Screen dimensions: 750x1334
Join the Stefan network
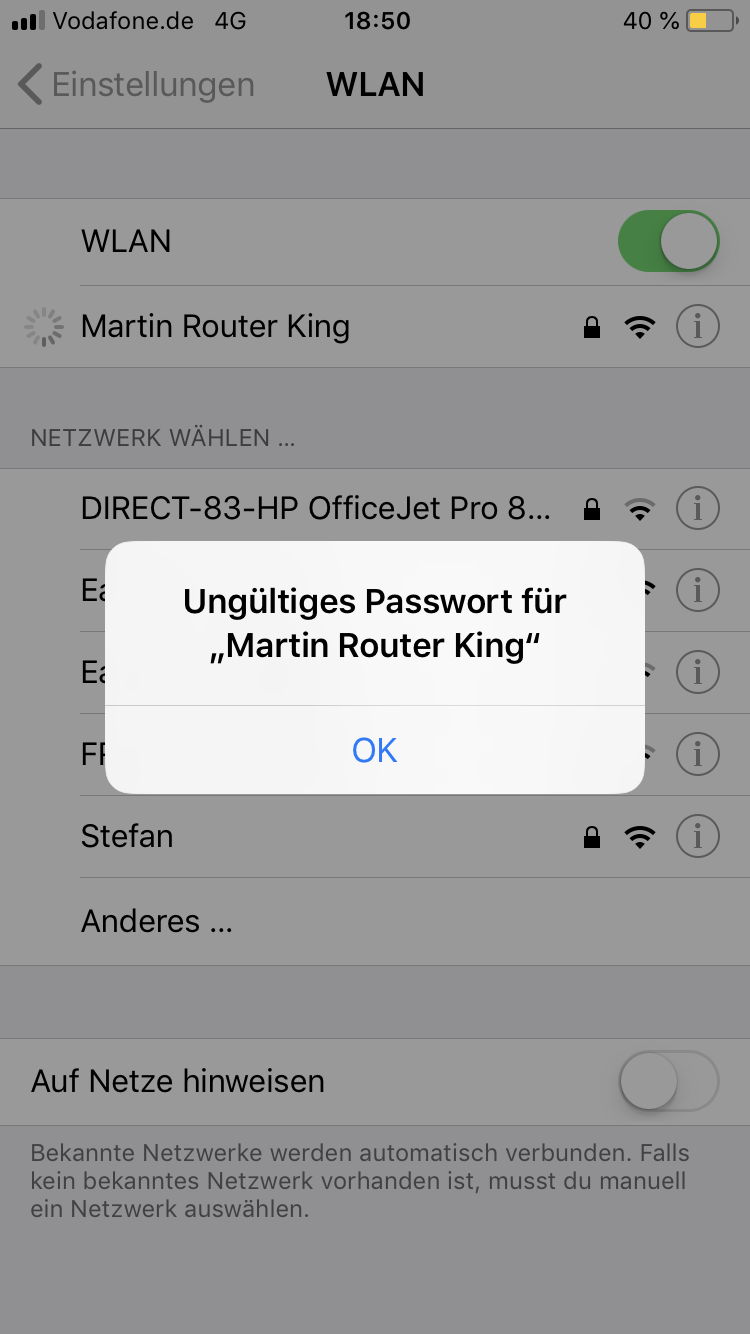coord(127,836)
